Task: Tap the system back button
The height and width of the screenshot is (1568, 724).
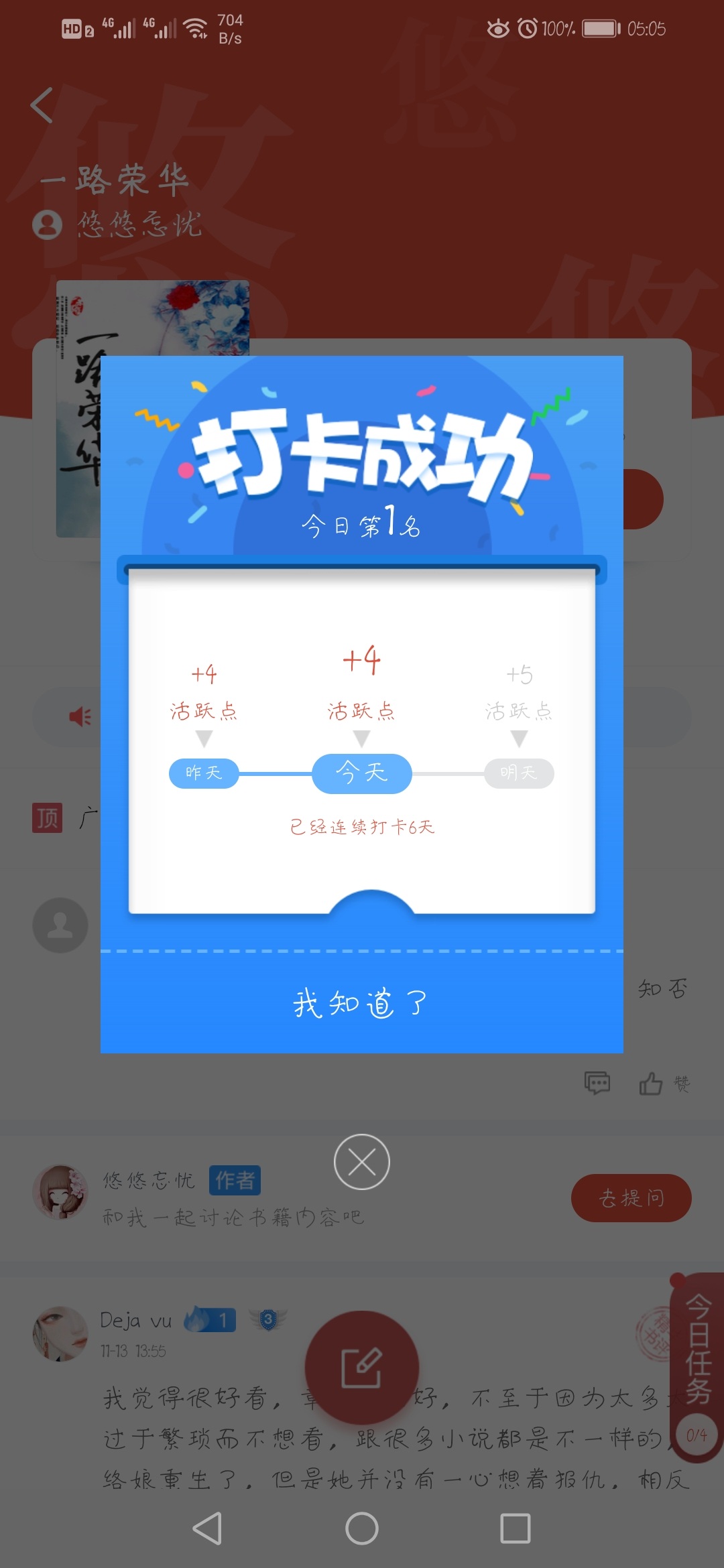Action: click(x=207, y=1528)
